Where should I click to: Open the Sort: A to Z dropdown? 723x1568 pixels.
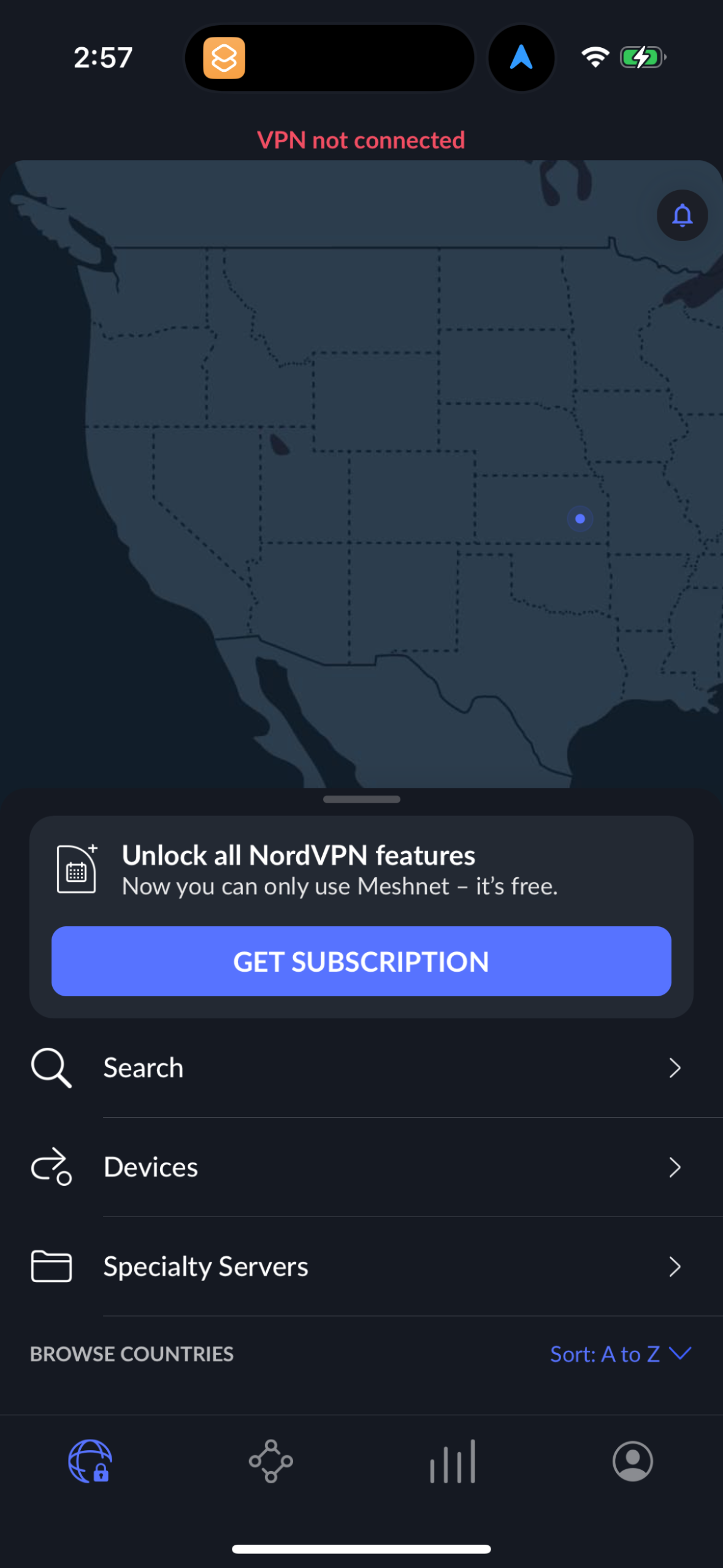point(621,1354)
